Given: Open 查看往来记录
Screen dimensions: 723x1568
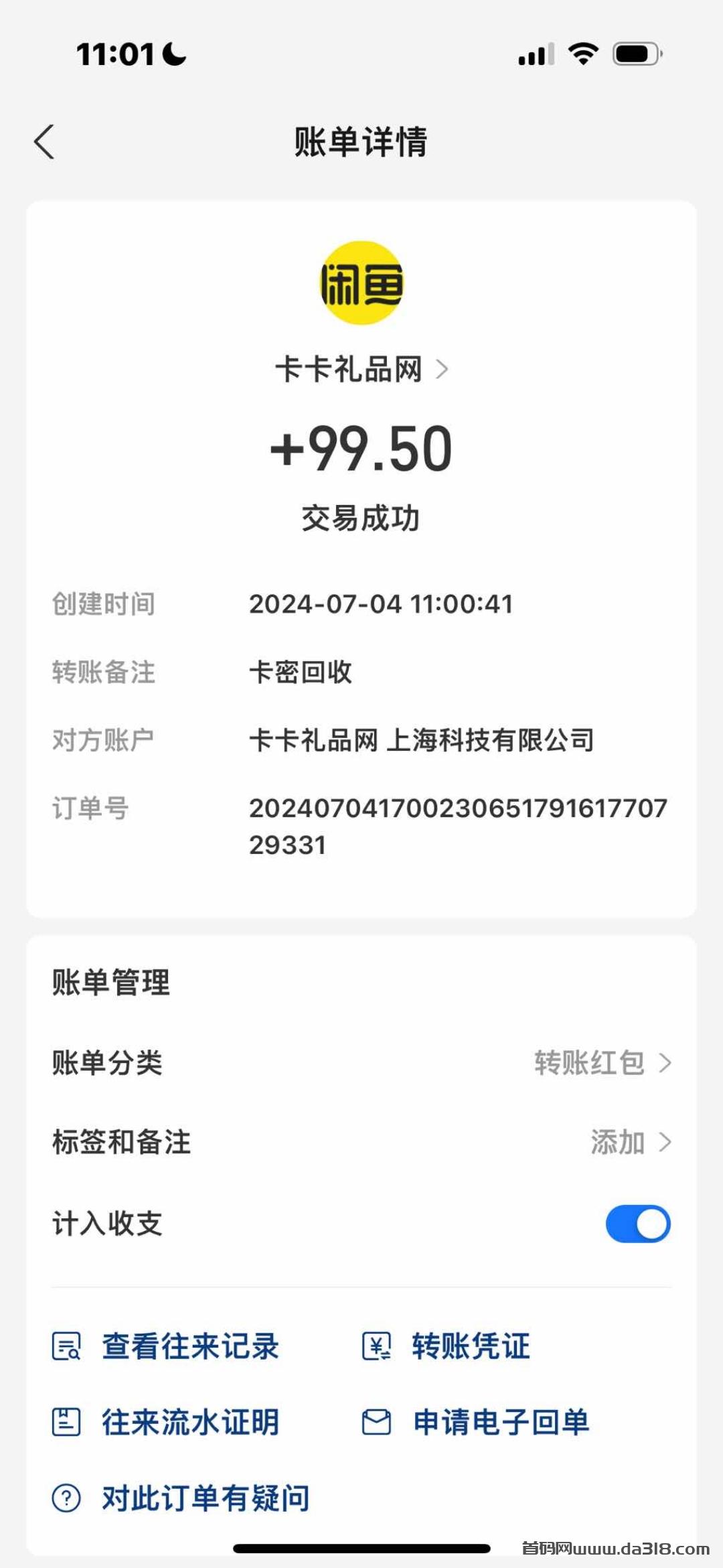Looking at the screenshot, I should tap(165, 1346).
